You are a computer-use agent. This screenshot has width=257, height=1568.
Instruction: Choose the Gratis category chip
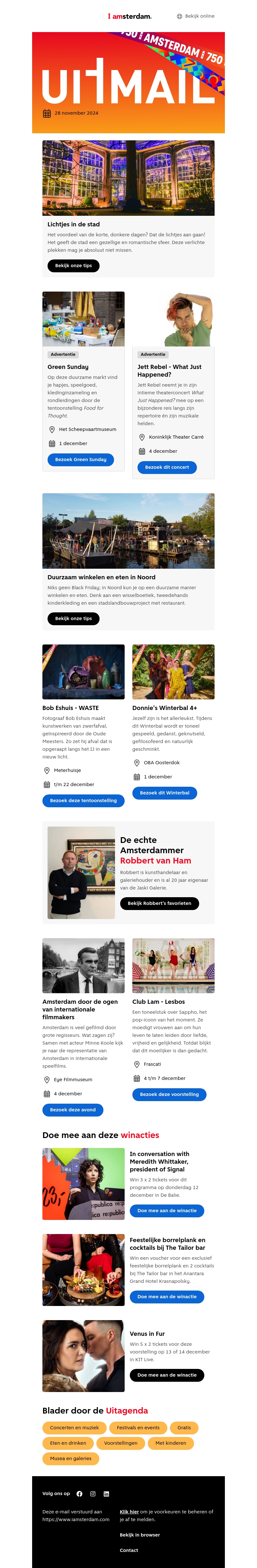pos(184,1427)
